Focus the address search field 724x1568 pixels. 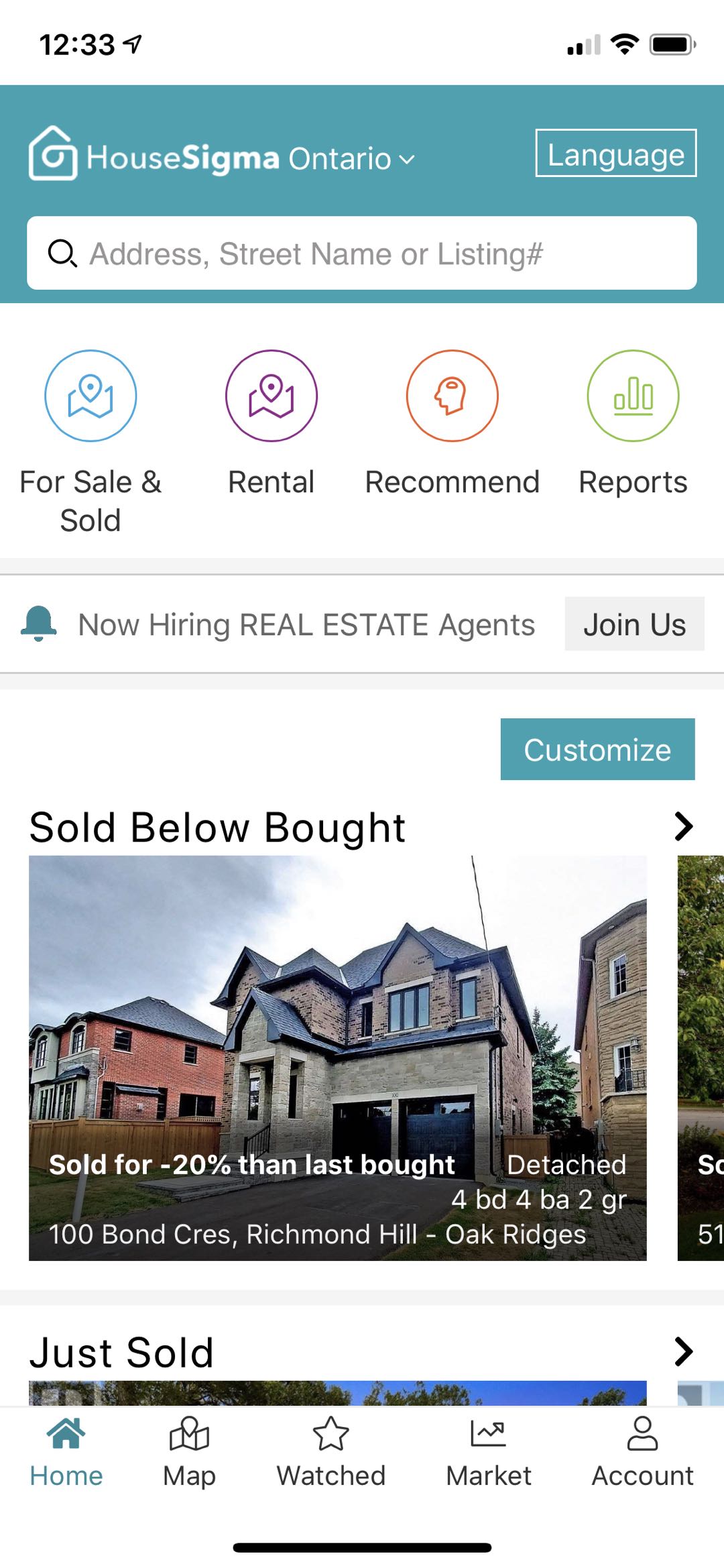tap(362, 254)
